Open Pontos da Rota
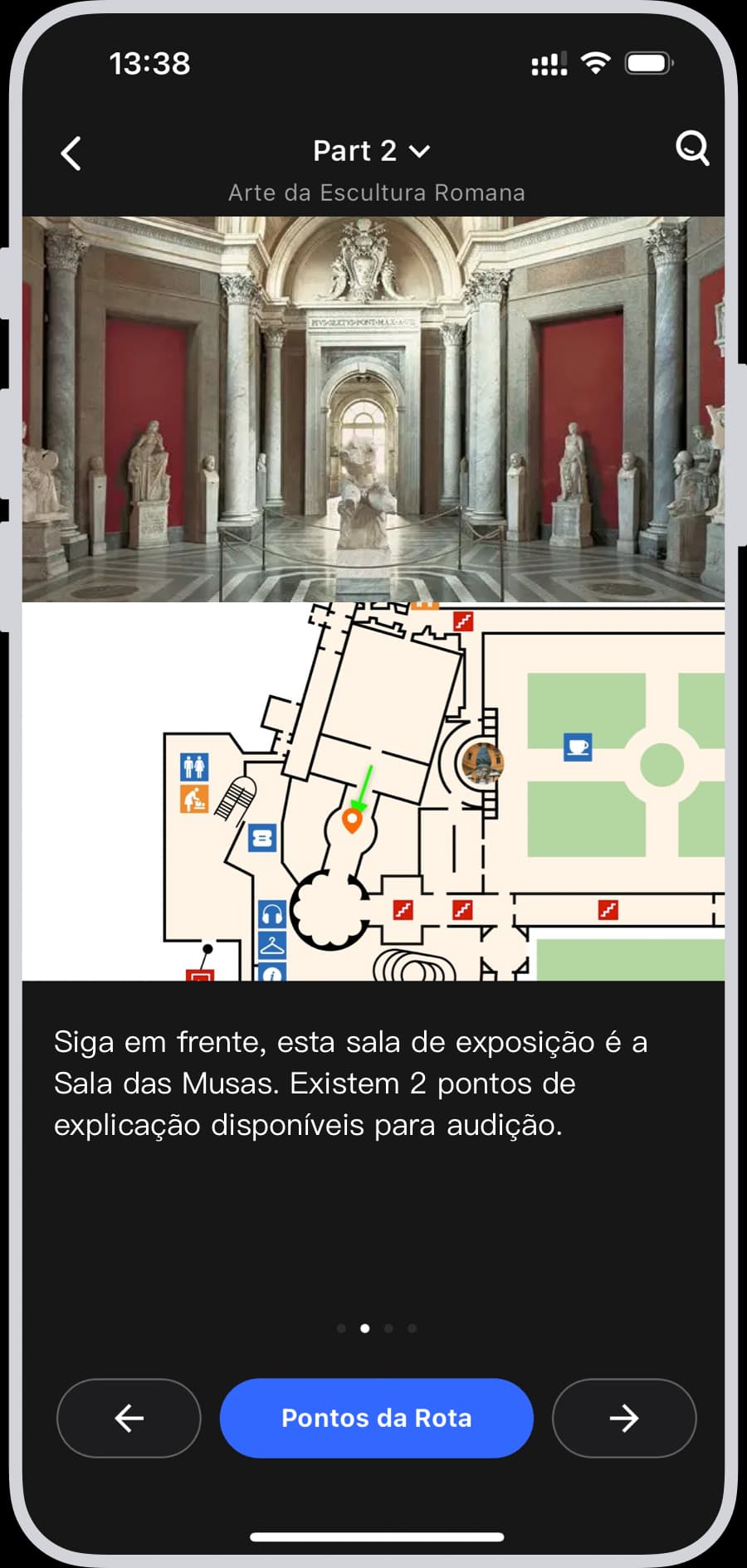 point(376,1418)
